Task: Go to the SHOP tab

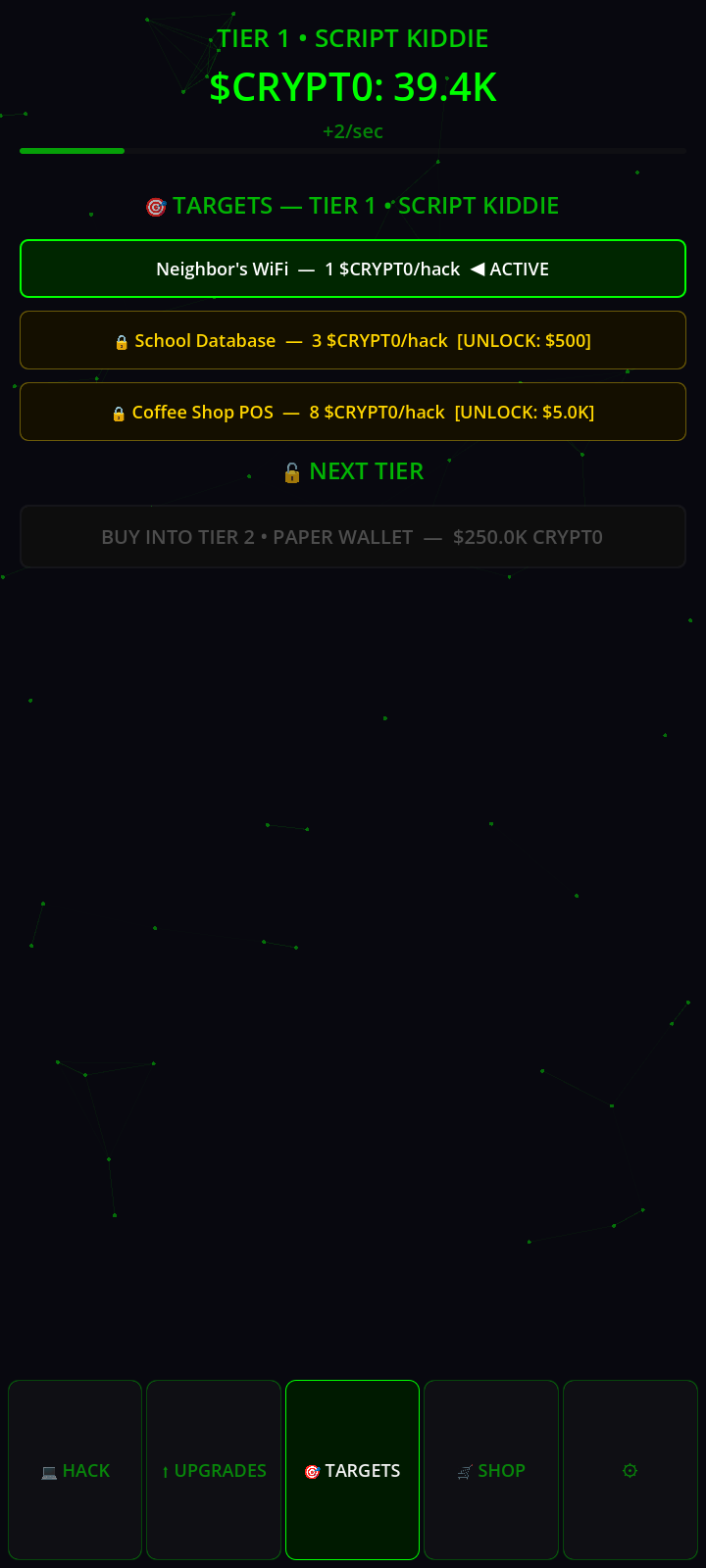Action: 491,1470
